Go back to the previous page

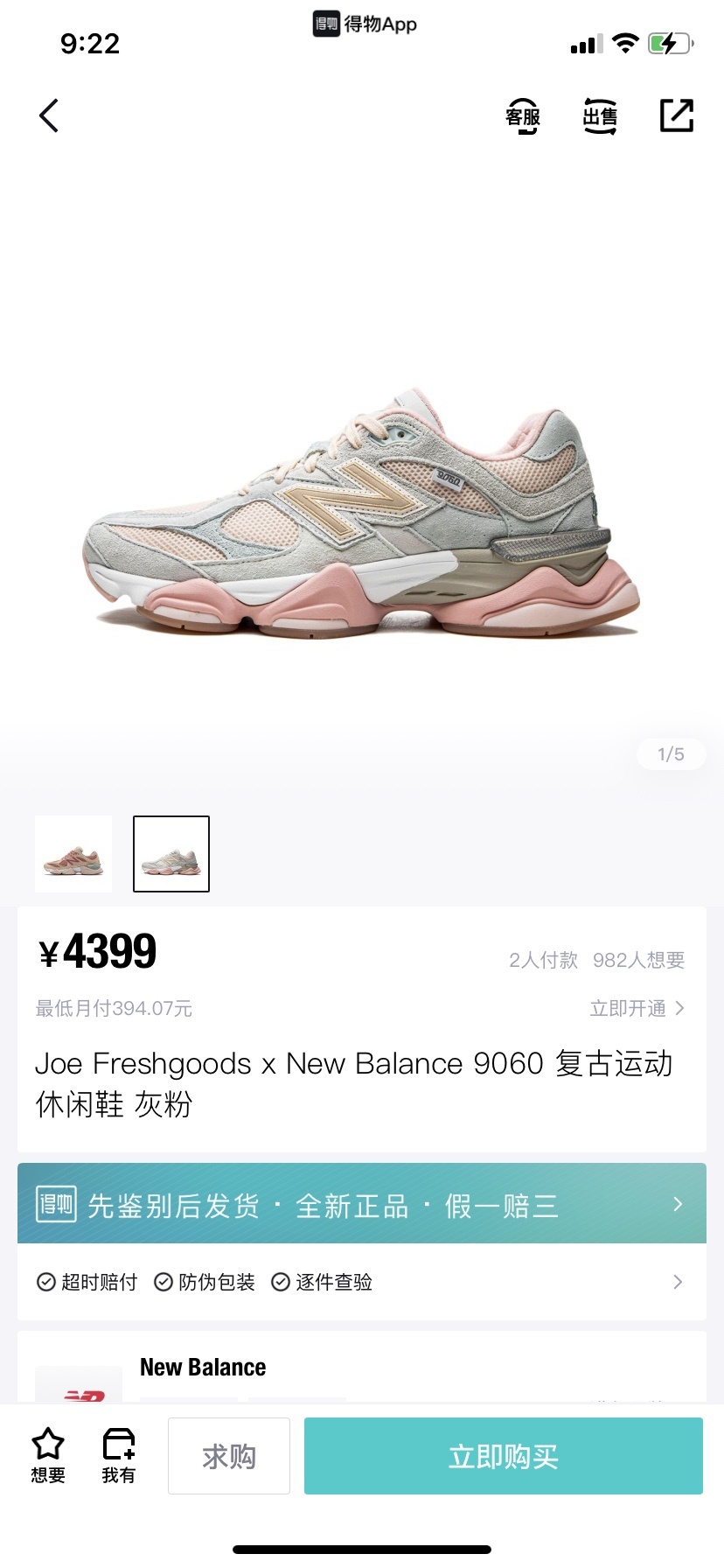(49, 115)
